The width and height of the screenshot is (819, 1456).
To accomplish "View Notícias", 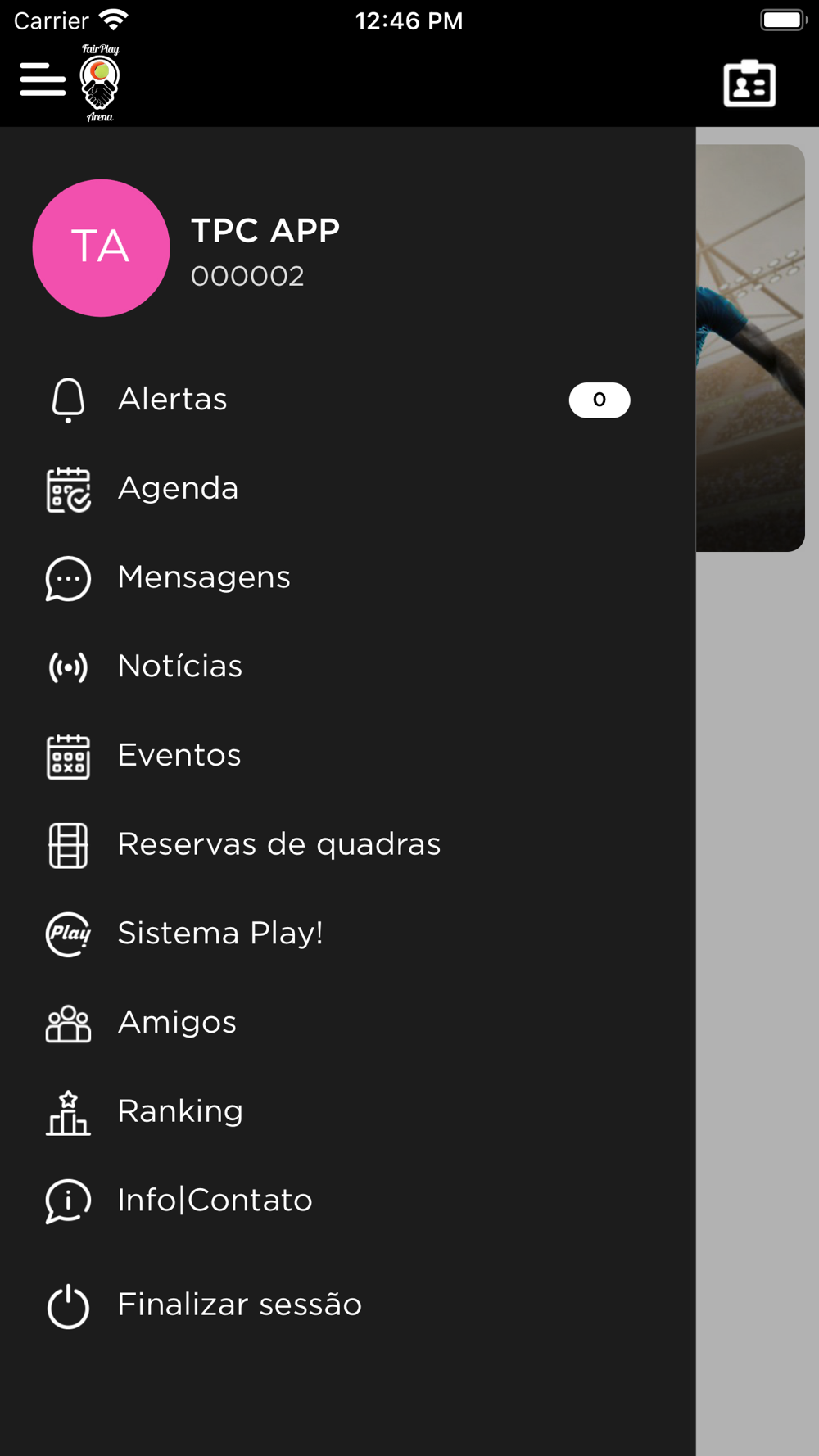I will (337, 667).
